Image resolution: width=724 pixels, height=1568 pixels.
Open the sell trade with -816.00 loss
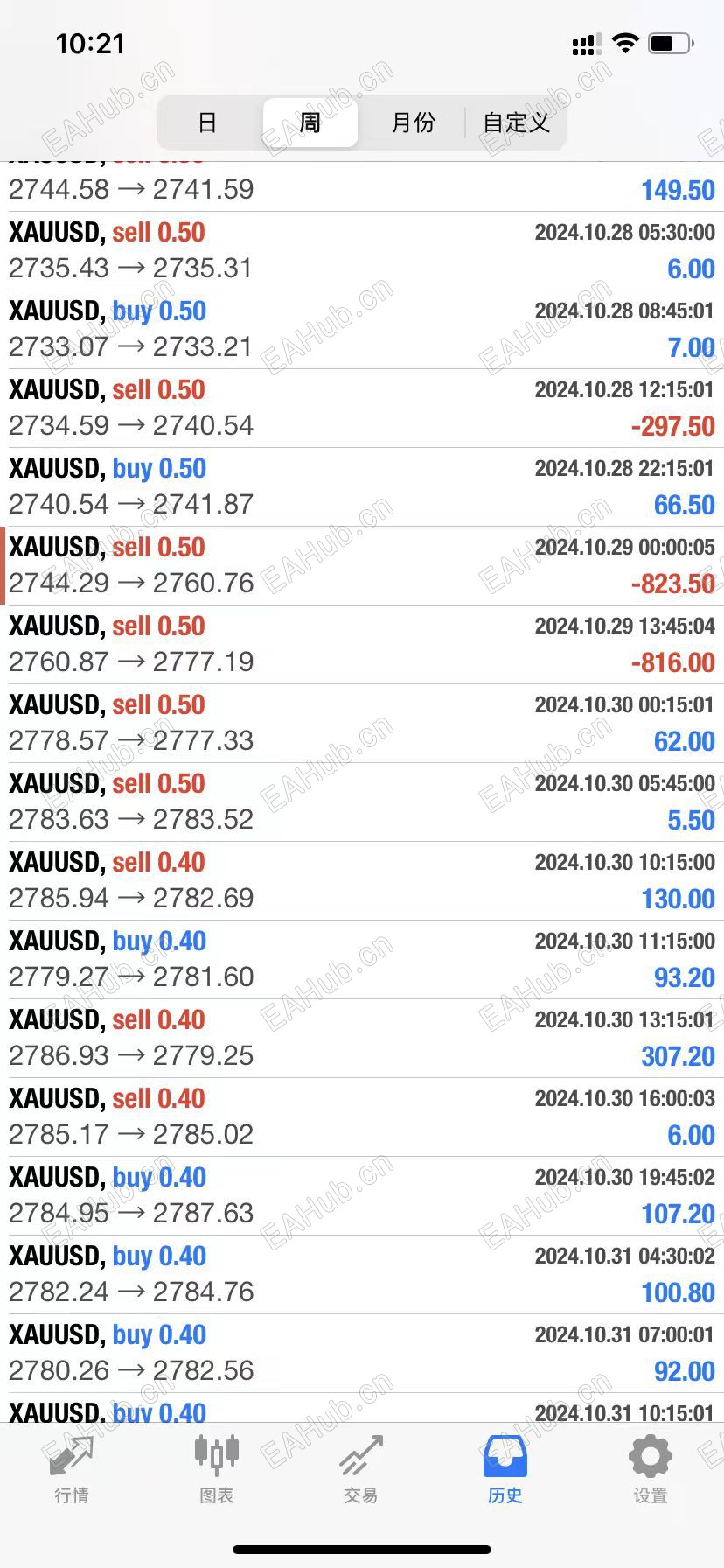(x=362, y=645)
